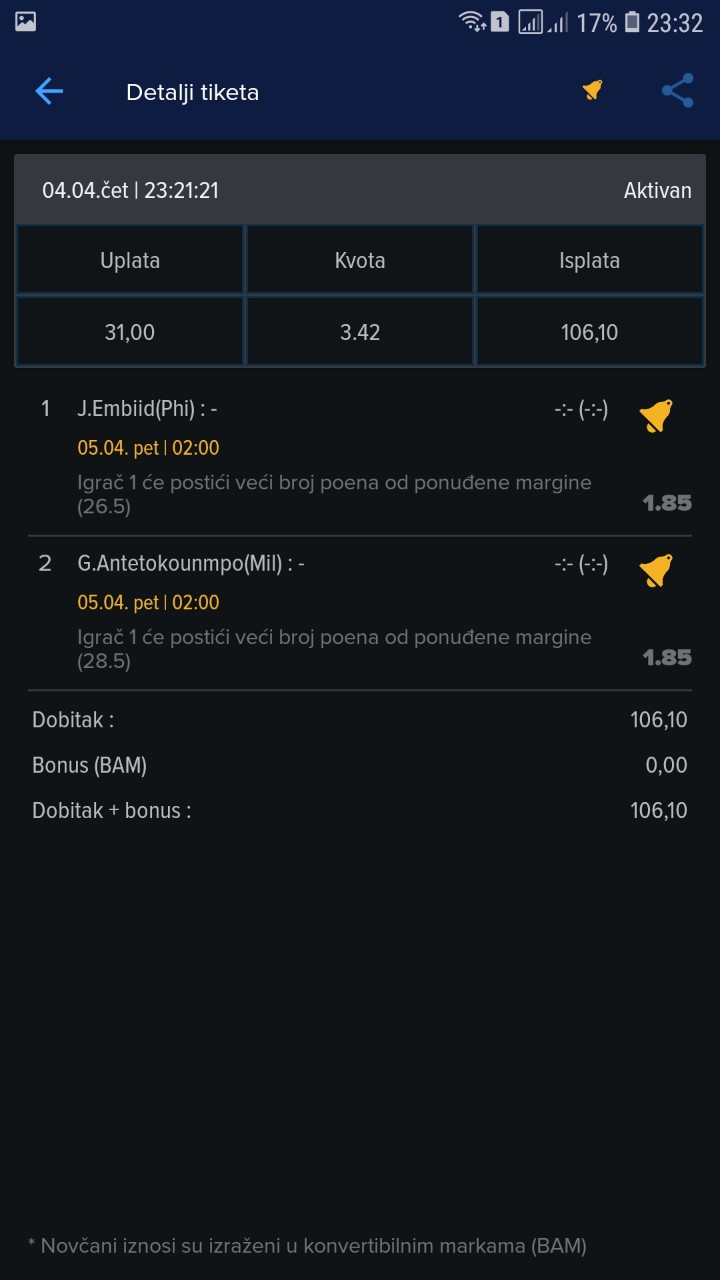Go back using the arrow icon
The image size is (720, 1280).
[x=49, y=92]
